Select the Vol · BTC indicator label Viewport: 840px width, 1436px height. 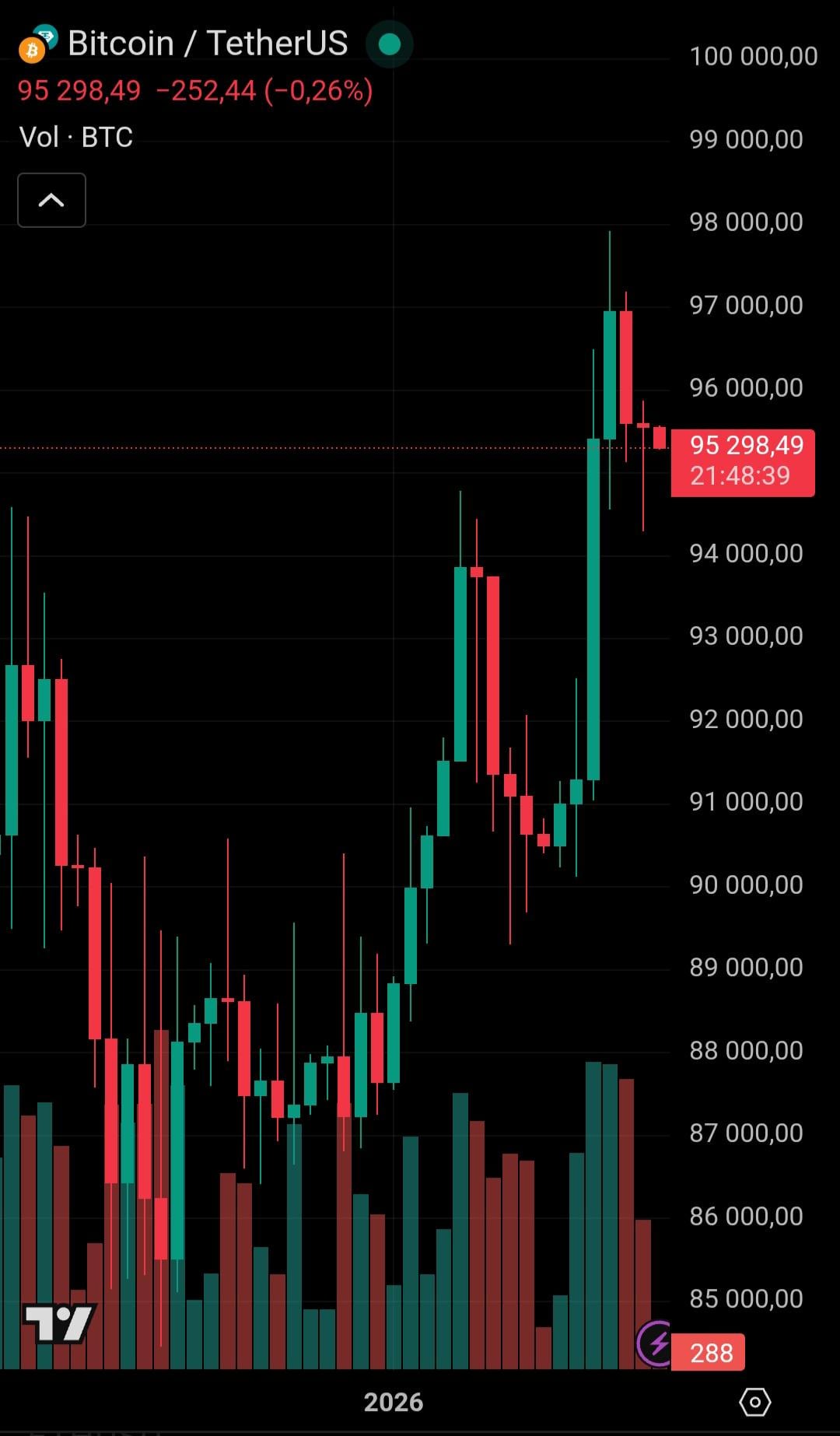76,138
